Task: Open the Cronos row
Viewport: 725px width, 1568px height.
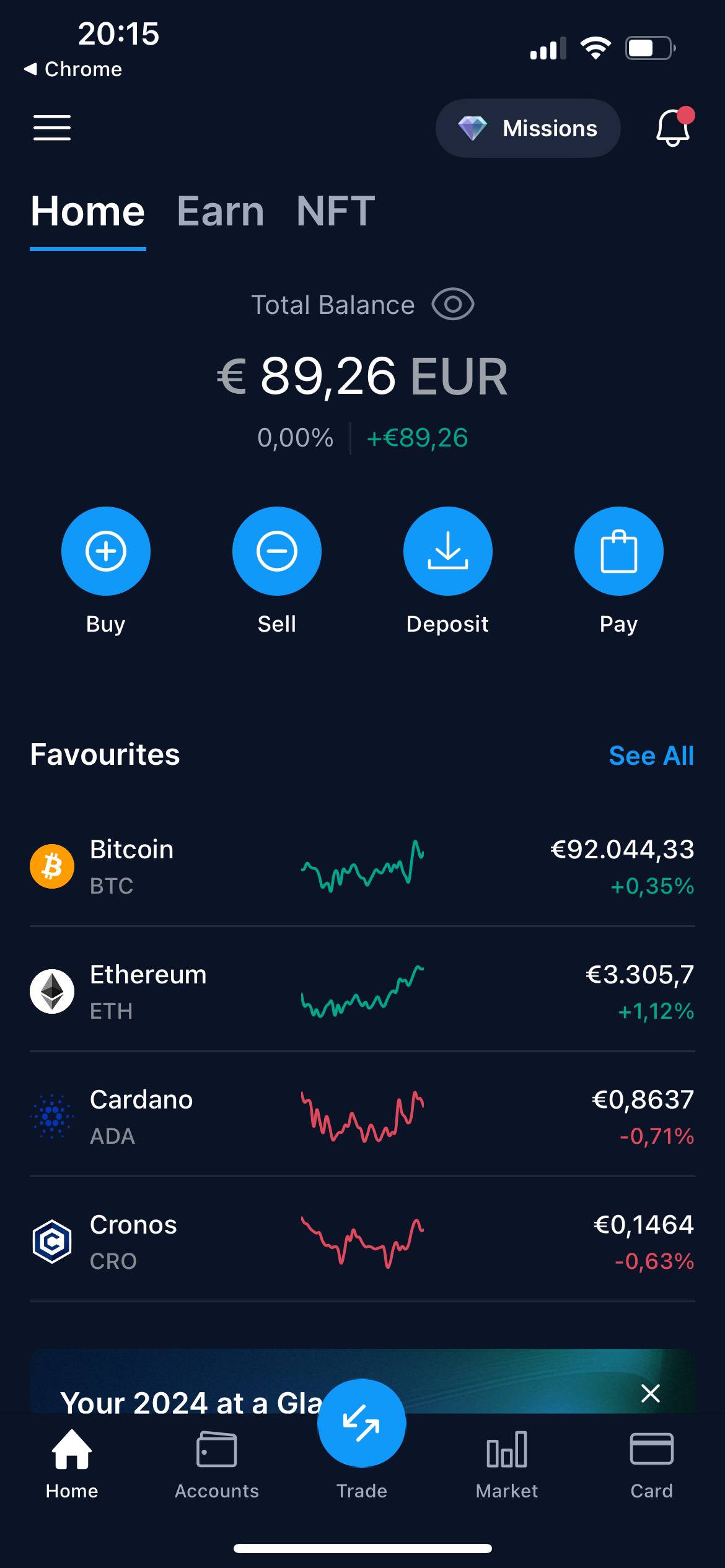Action: 362,1241
